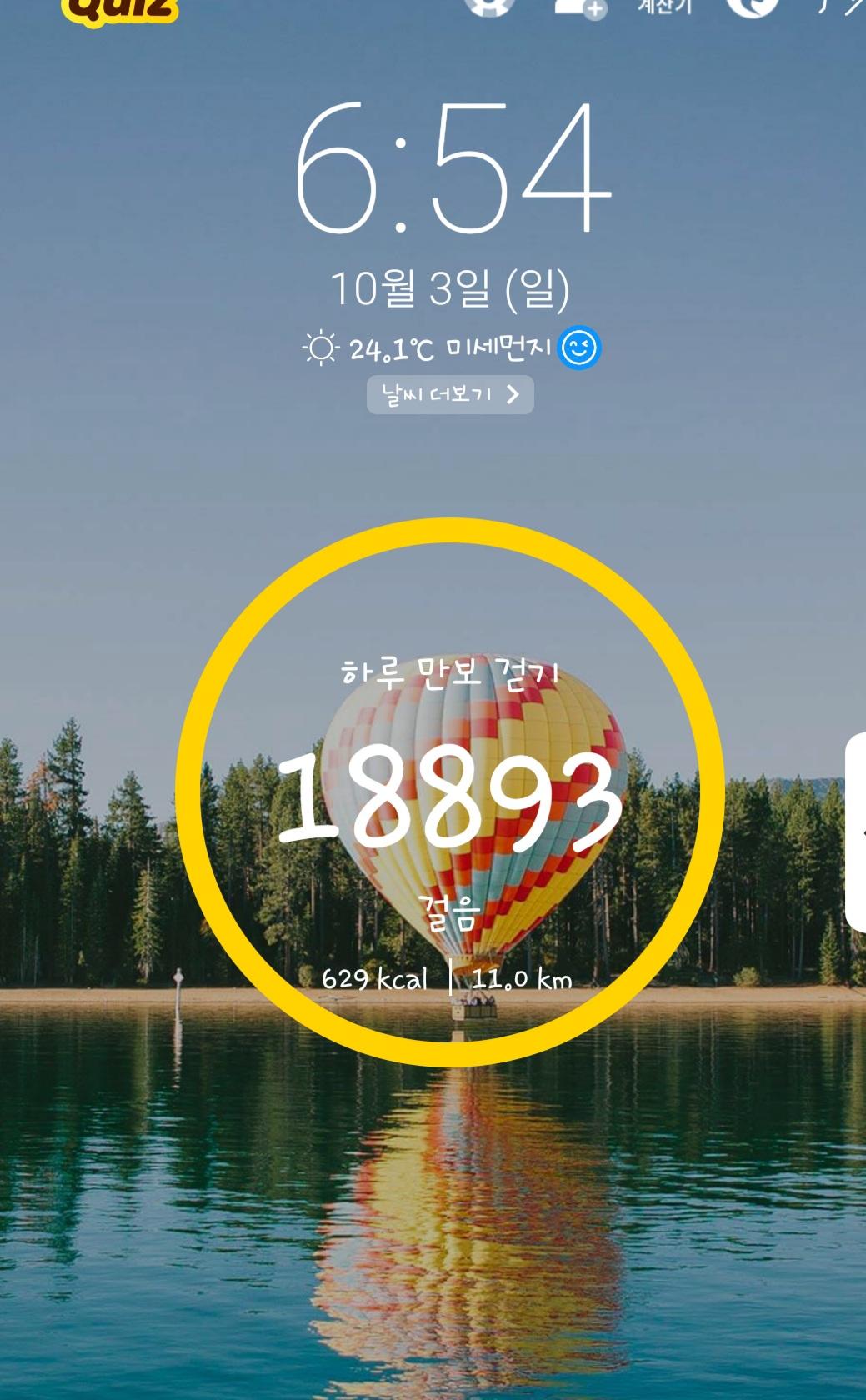Open the 계산기 calculator shortcut
This screenshot has width=866, height=1400.
click(x=665, y=7)
